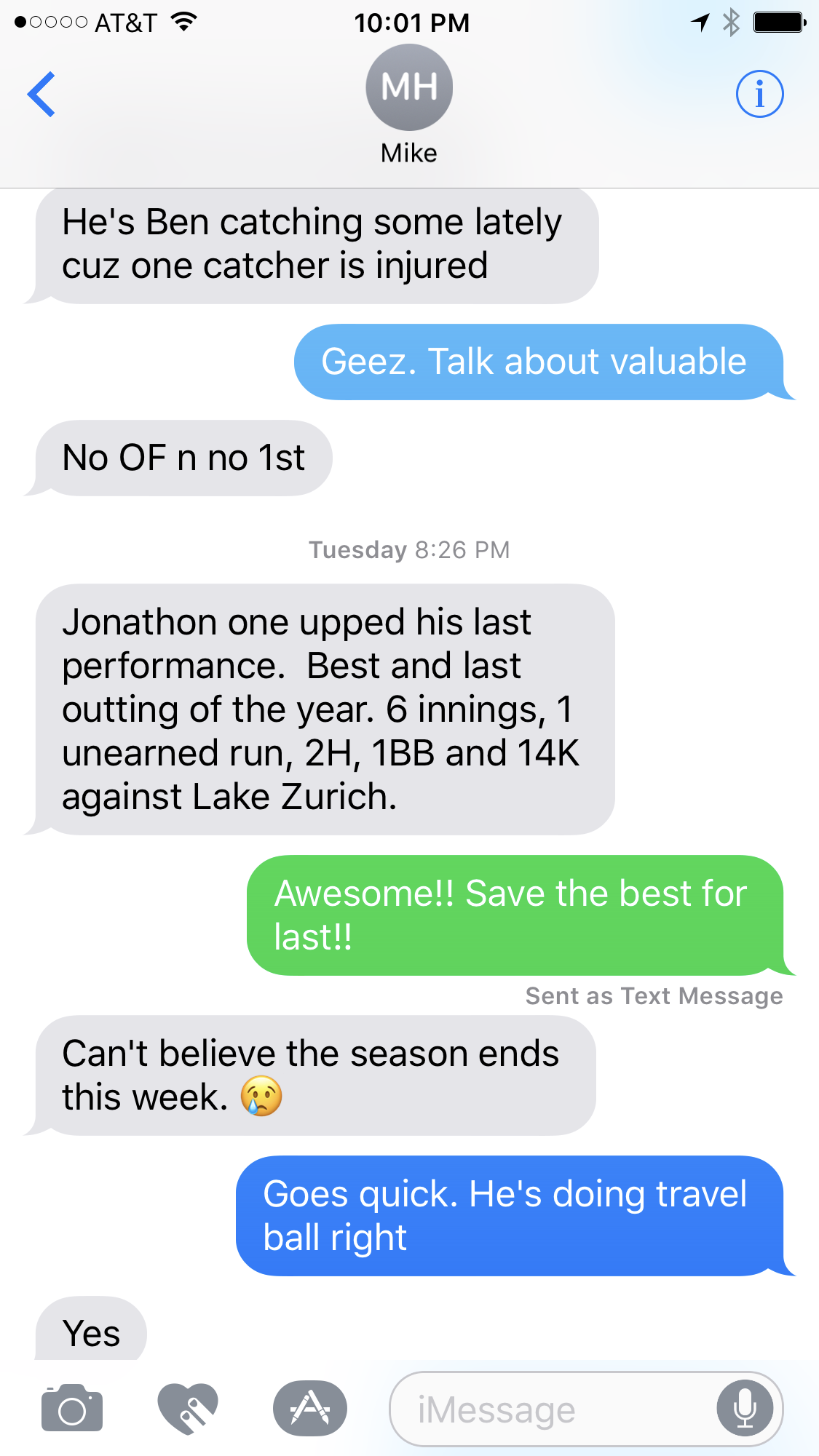Open the conversation details info icon
This screenshot has height=1456, width=819.
click(x=759, y=94)
